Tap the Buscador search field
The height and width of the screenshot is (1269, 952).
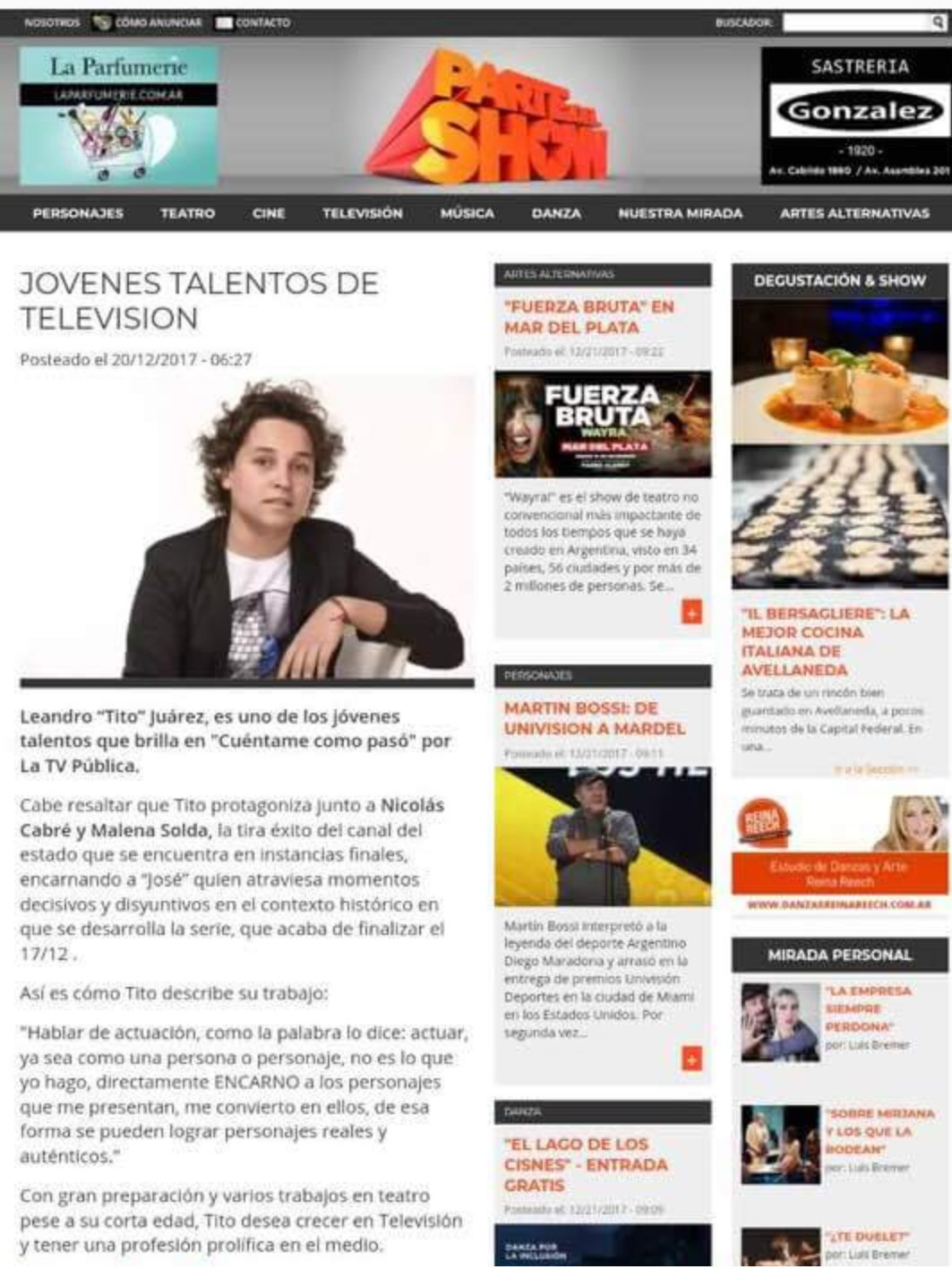pyautogui.click(x=855, y=22)
